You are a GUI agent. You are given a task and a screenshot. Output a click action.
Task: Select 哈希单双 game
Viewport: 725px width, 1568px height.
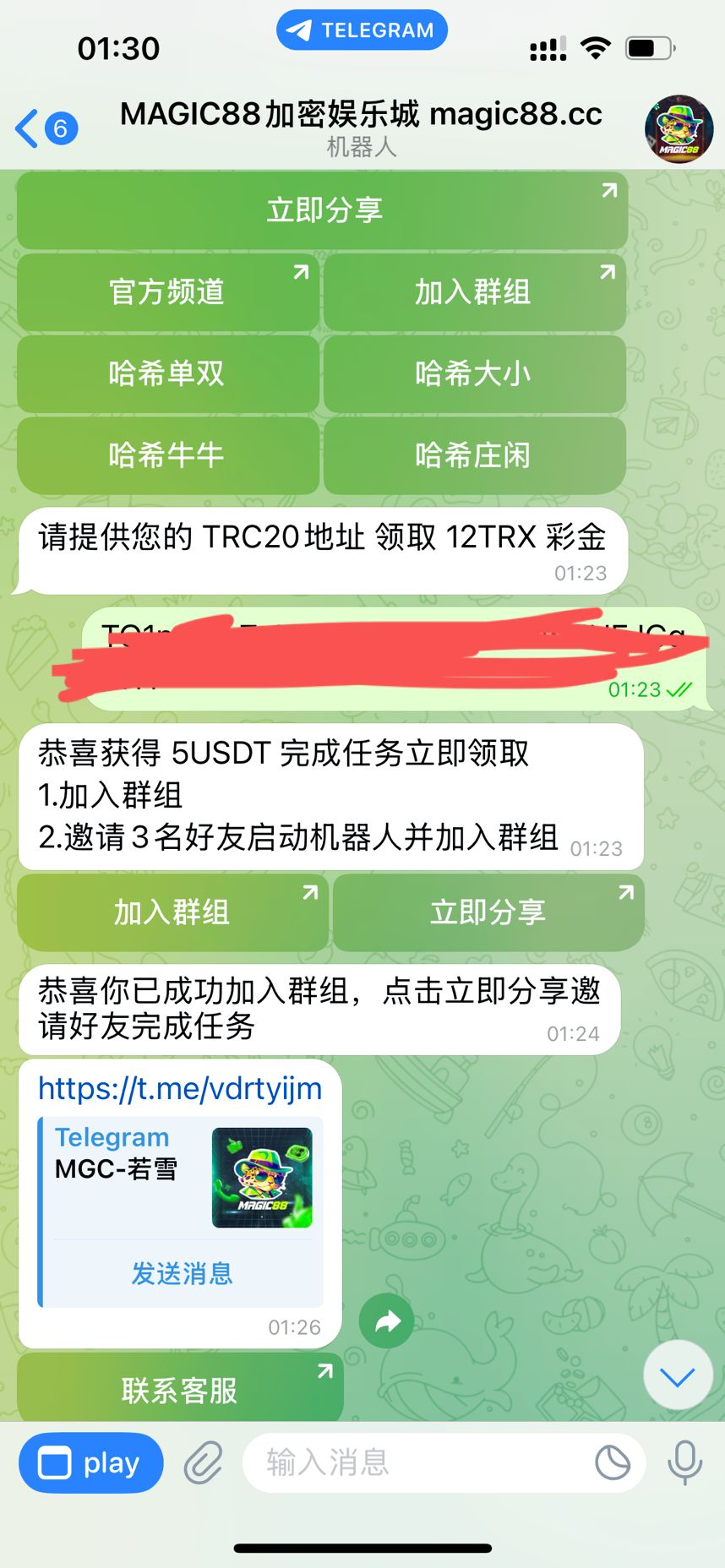[167, 374]
